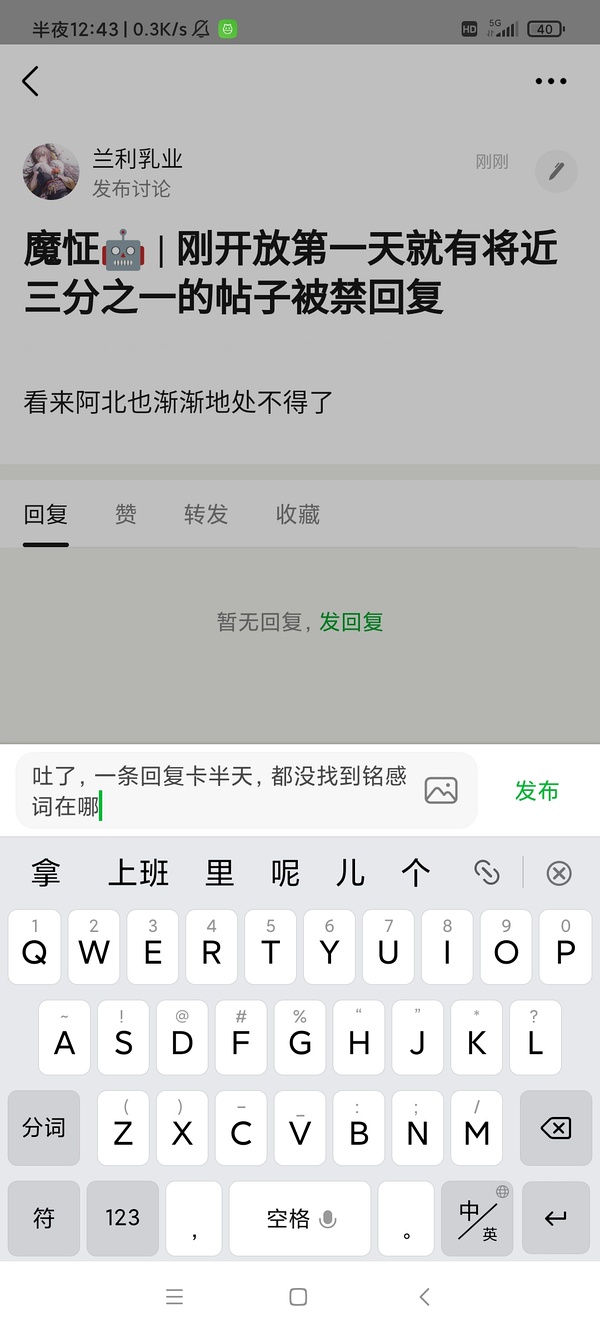Viewport: 600px width, 1333px height.
Task: Tap the reply text input box
Action: 220,790
